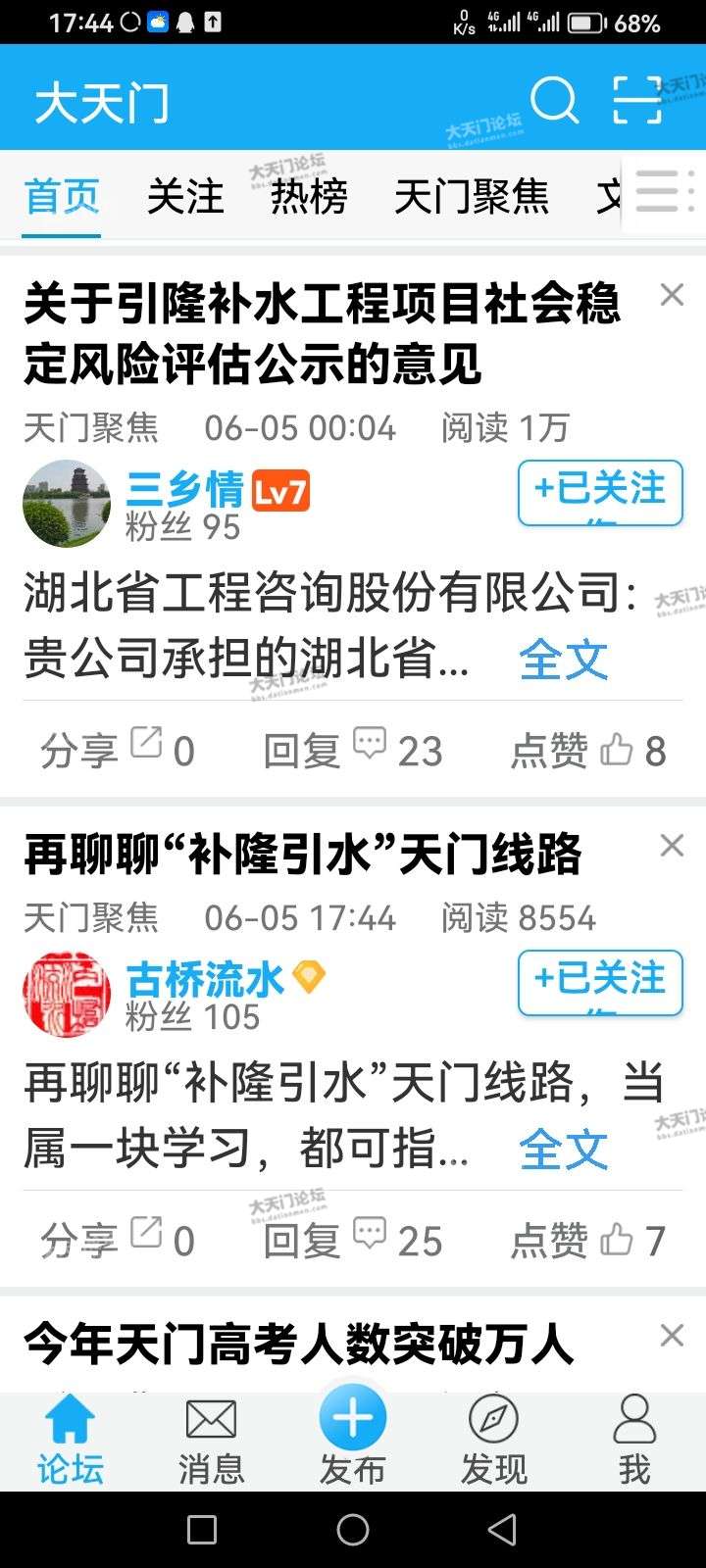Share the 古桥流水 post
This screenshot has height=1568, width=706.
point(118,1241)
